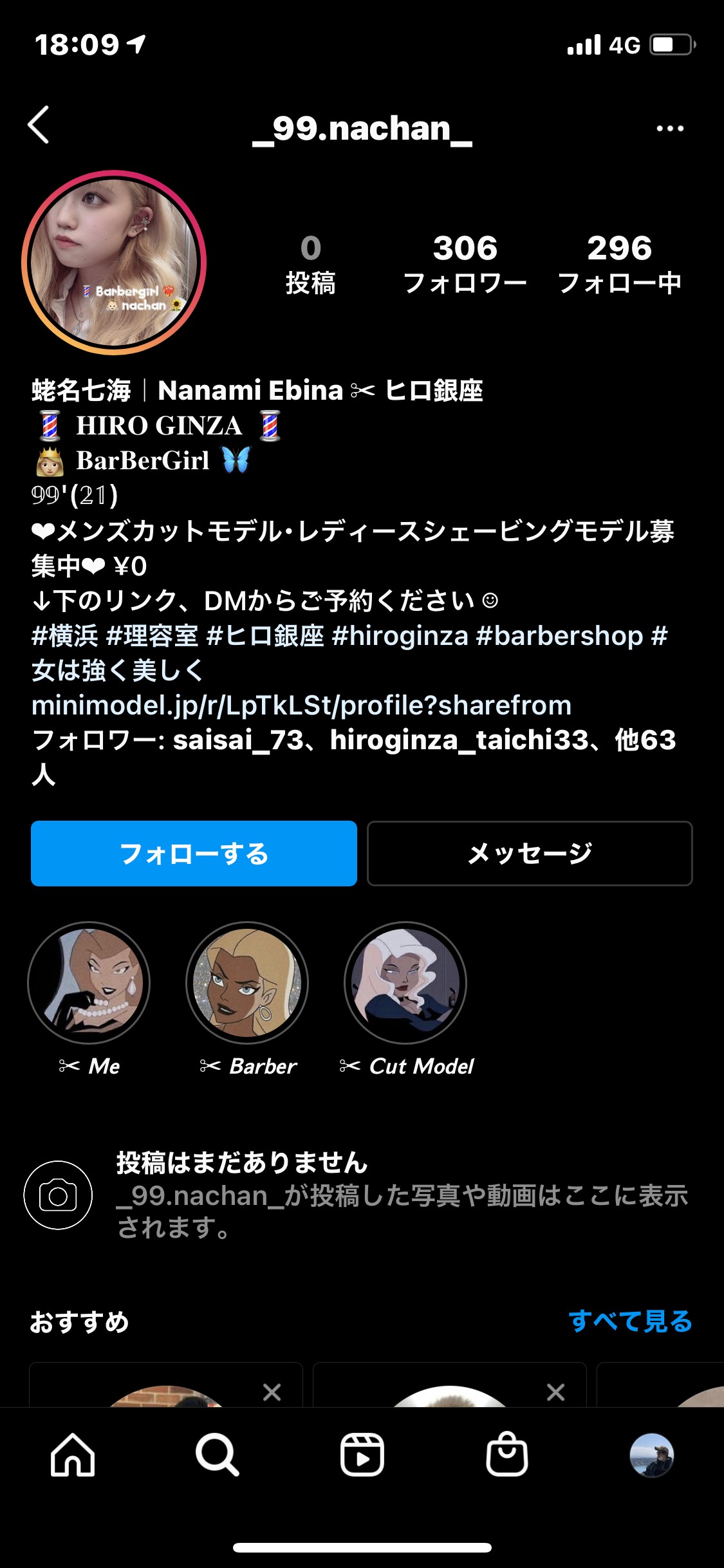Tap the blue フォローする follow button

click(194, 854)
